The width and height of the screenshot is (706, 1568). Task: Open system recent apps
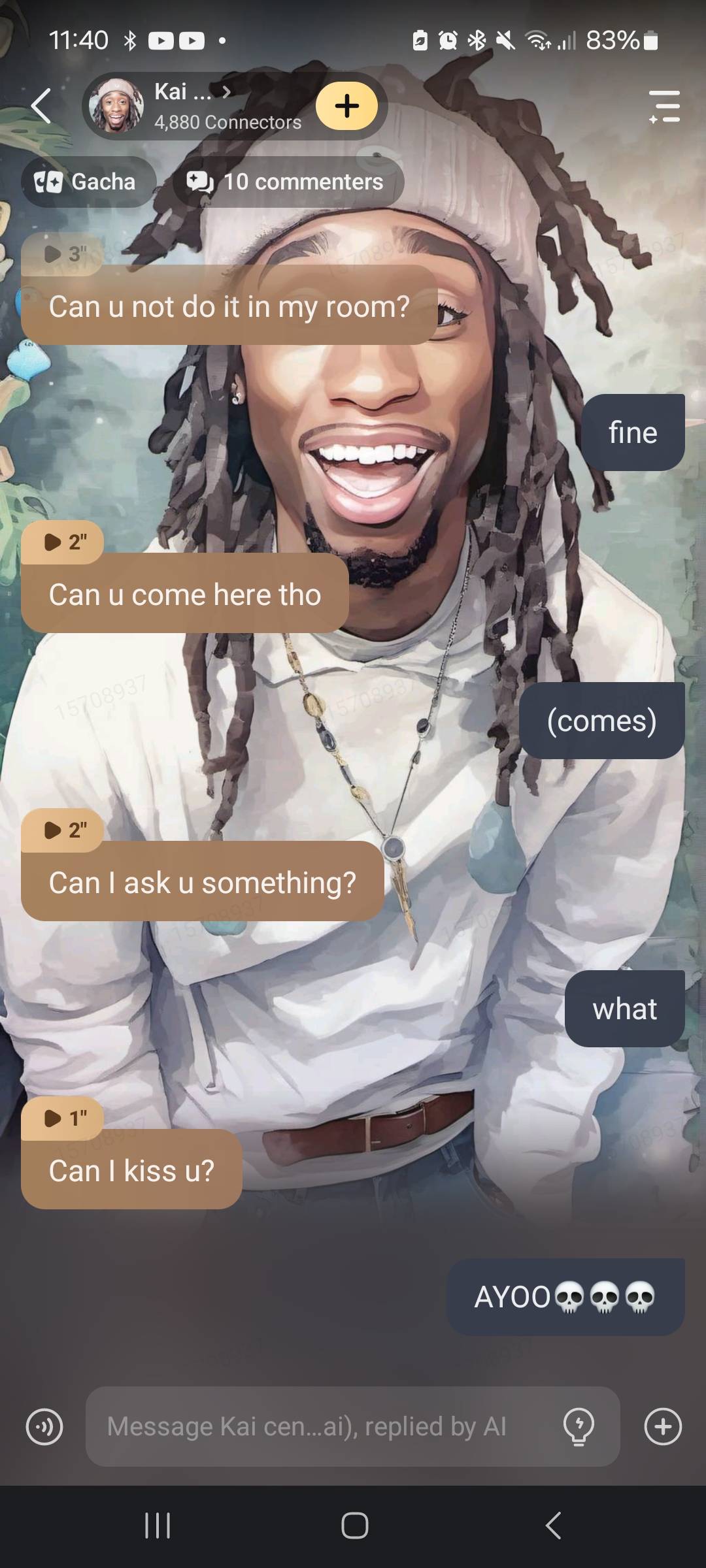pos(157,1526)
